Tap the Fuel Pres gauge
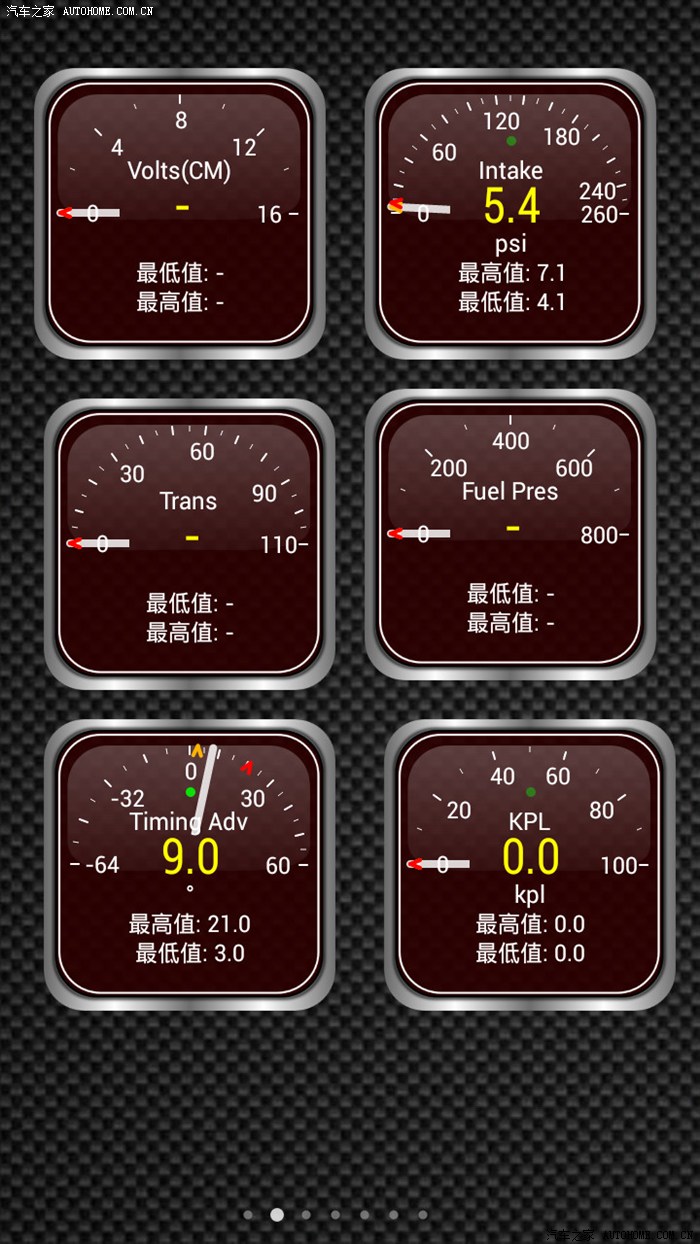This screenshot has width=700, height=1244. pos(511,533)
